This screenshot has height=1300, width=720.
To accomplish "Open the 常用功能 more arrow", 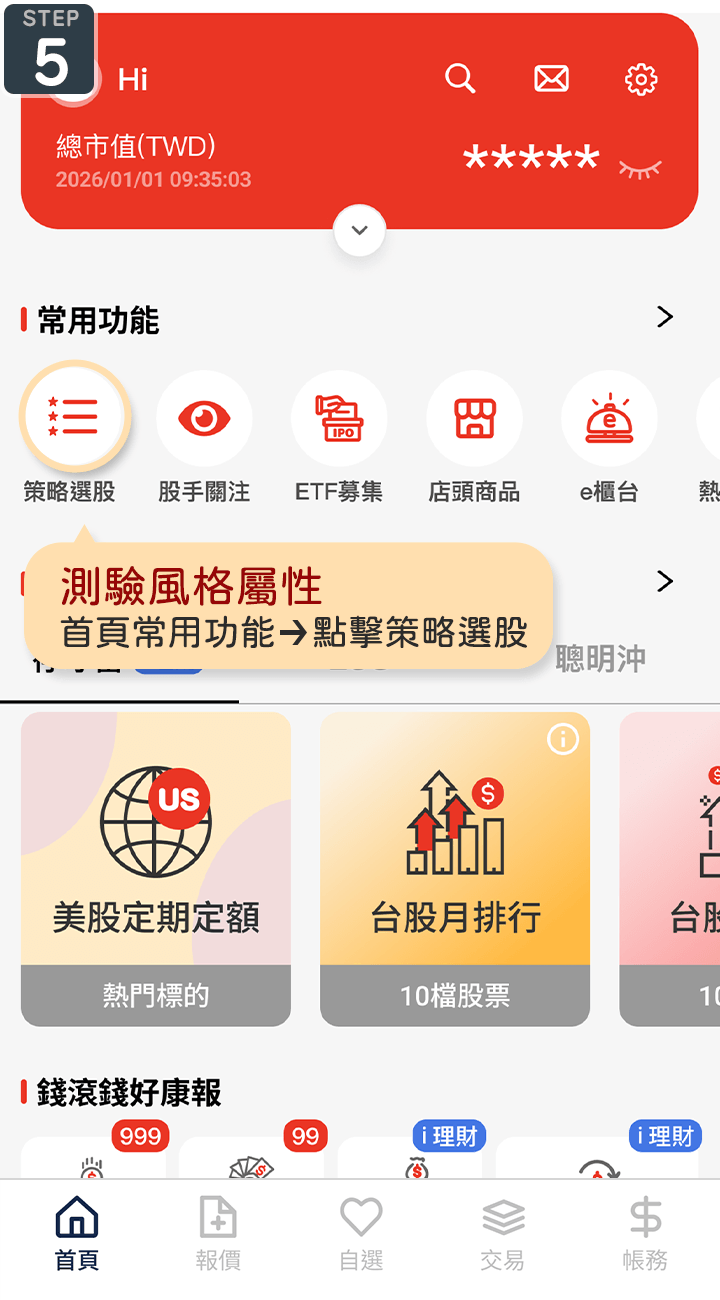I will tap(665, 318).
